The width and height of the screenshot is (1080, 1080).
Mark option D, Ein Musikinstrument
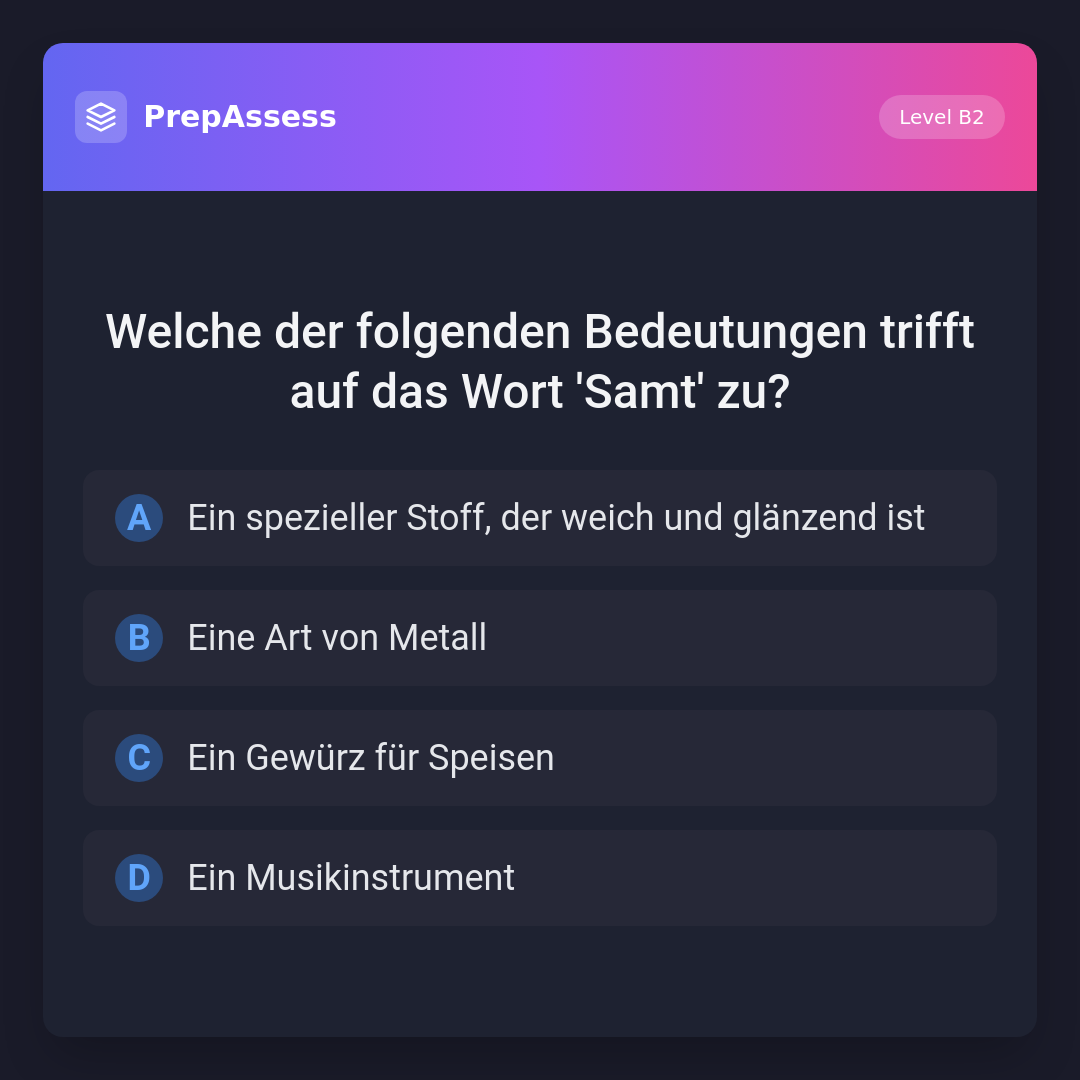pyautogui.click(x=540, y=878)
